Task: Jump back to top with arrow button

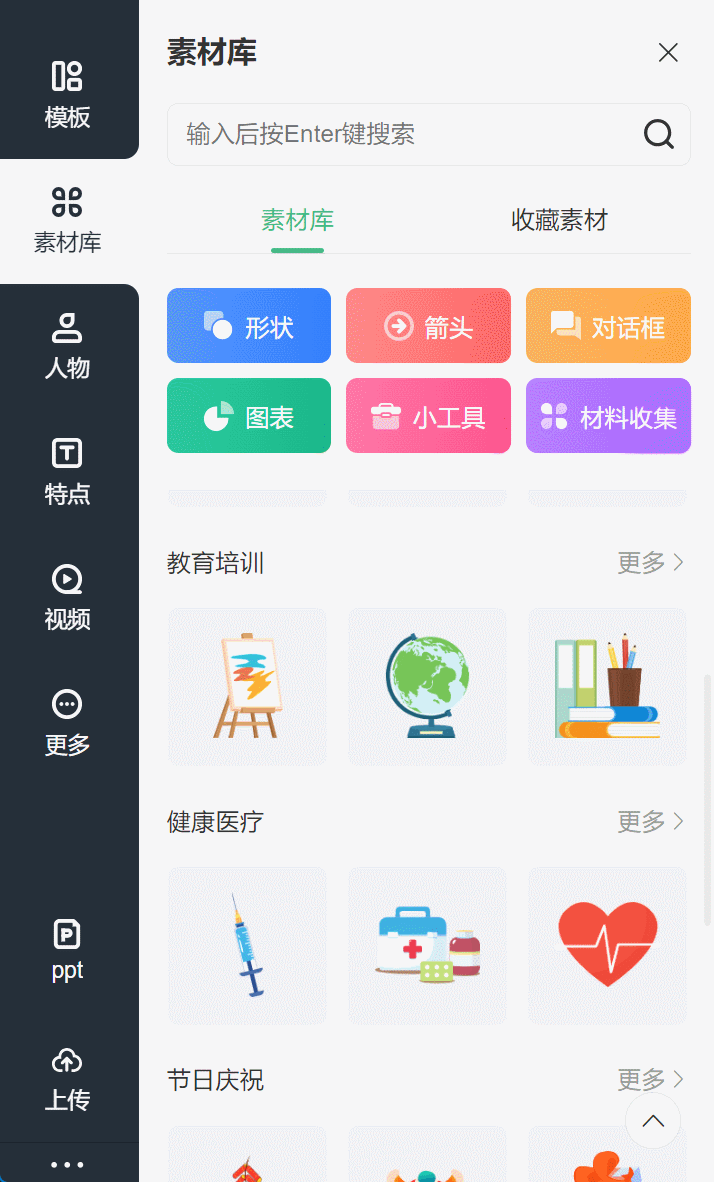Action: click(x=653, y=1121)
